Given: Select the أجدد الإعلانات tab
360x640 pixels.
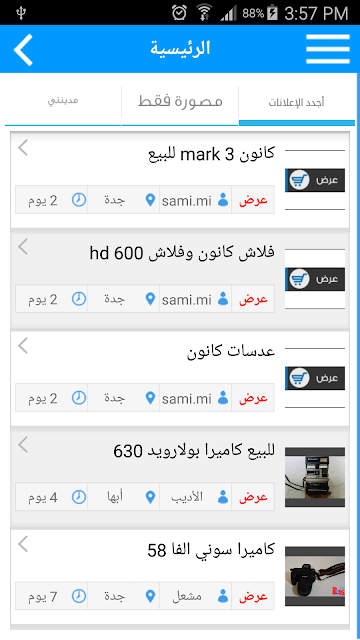Looking at the screenshot, I should coord(297,102).
